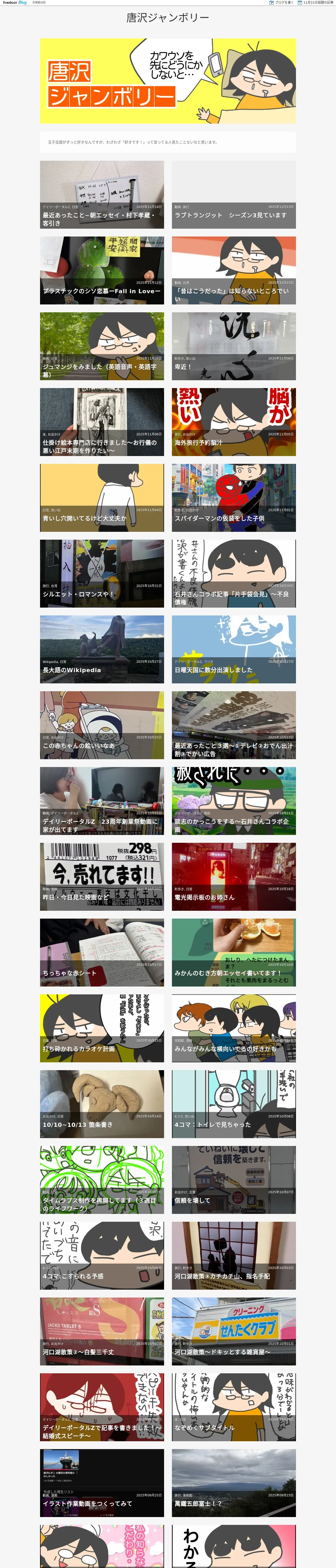The height and width of the screenshot is (1568, 336).
Task: Open post この赤ちゃんの絵いいなあ
Action: (102, 725)
